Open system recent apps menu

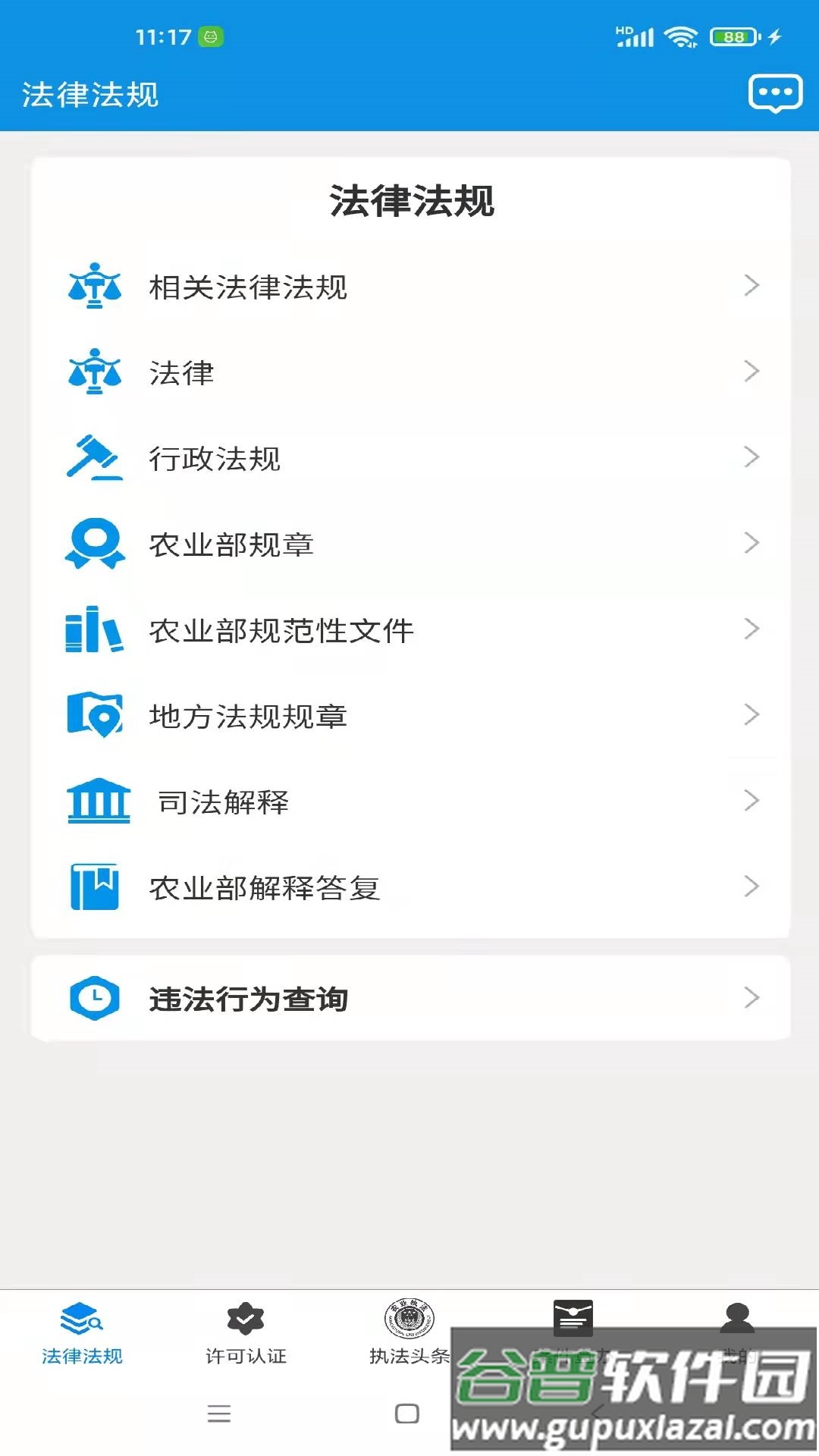point(219,1414)
